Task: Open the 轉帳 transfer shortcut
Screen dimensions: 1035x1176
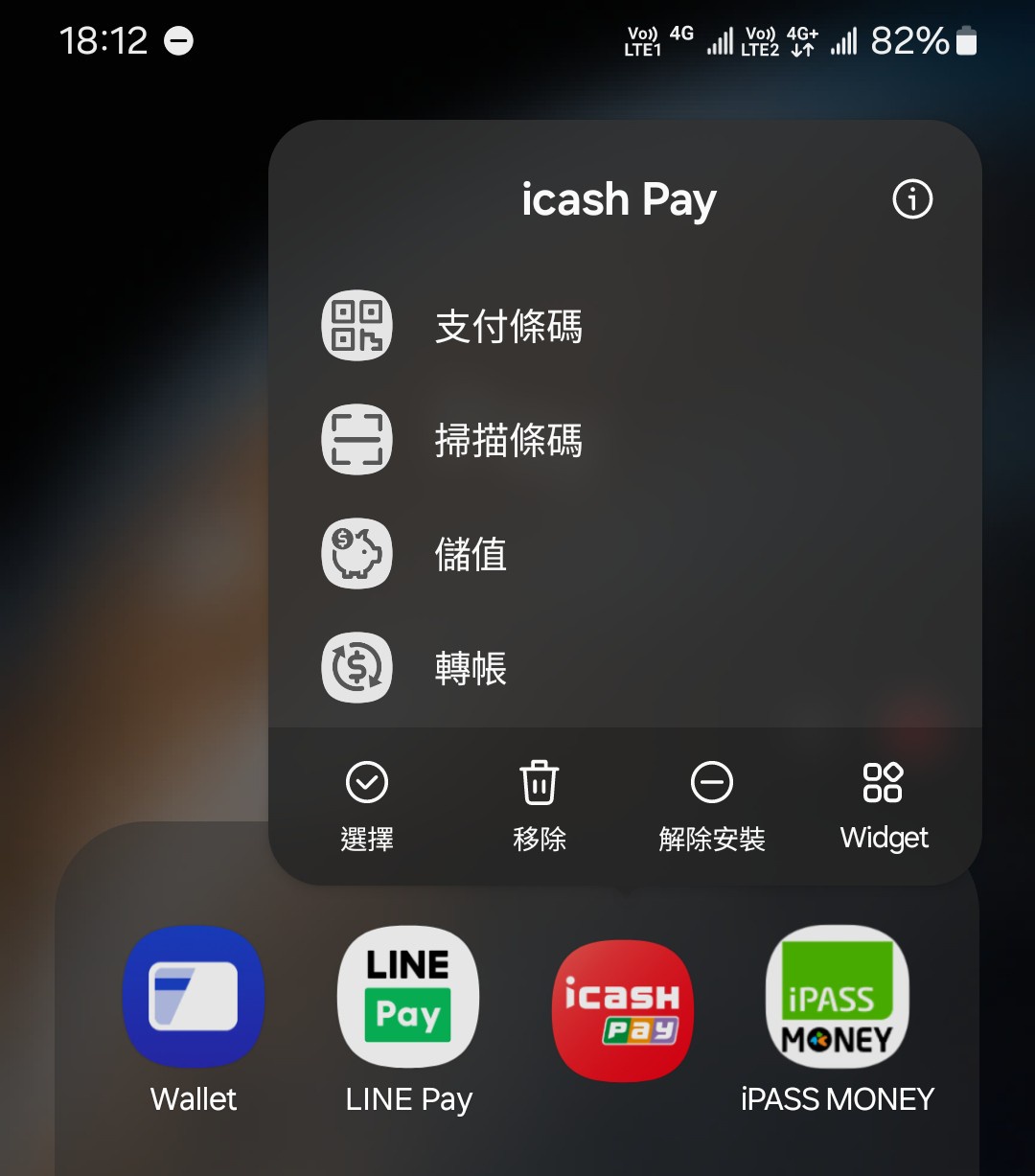Action: click(x=470, y=668)
